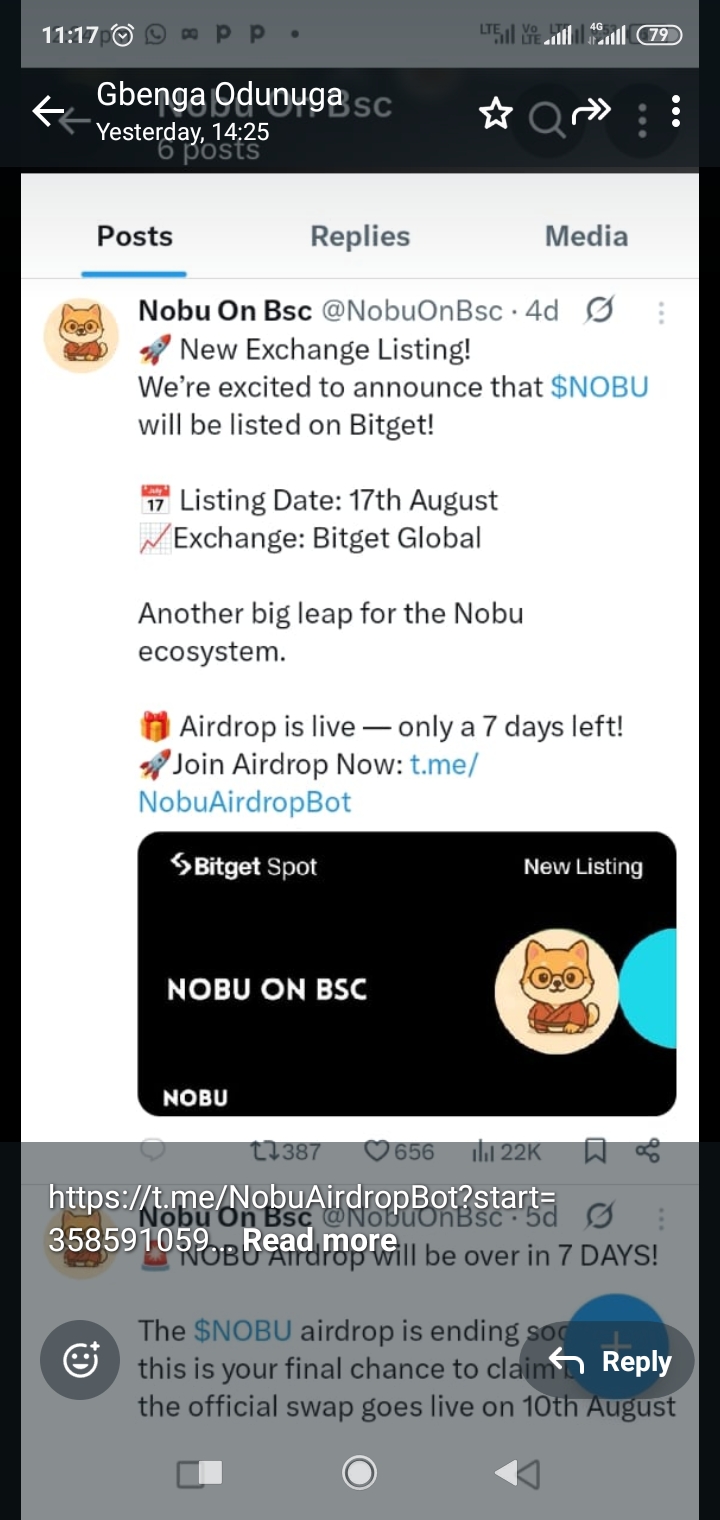Open the t.me/NobuAirdropBot caption link
720x1520 pixels.
tap(300, 1198)
